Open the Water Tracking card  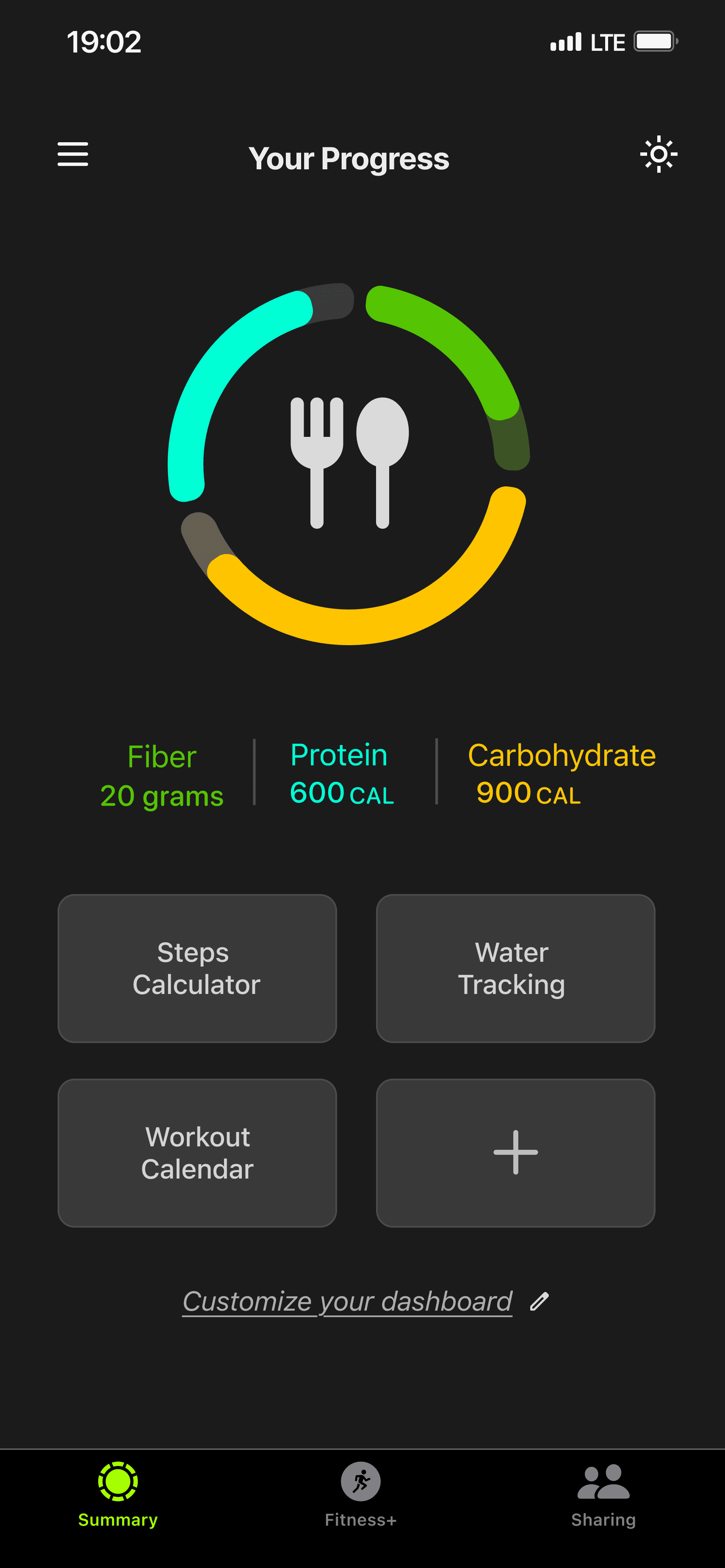515,968
